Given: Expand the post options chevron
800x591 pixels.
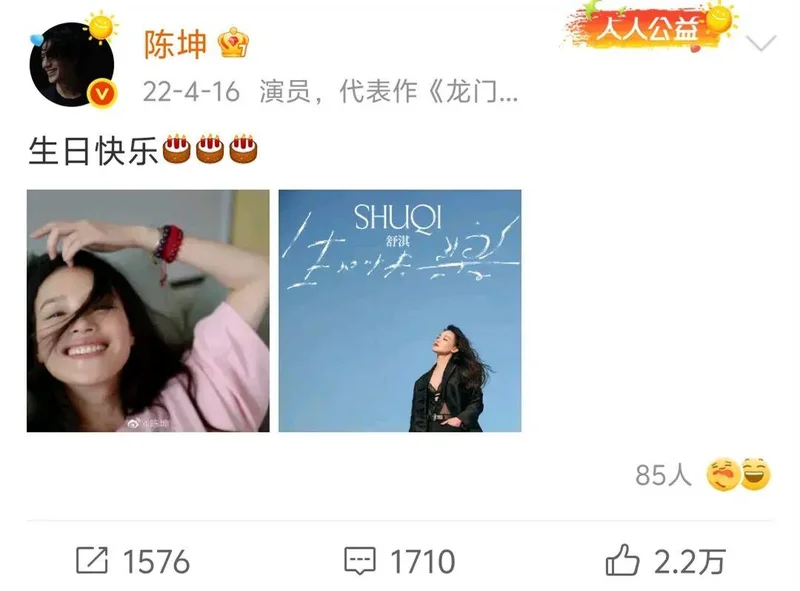Looking at the screenshot, I should tap(762, 43).
